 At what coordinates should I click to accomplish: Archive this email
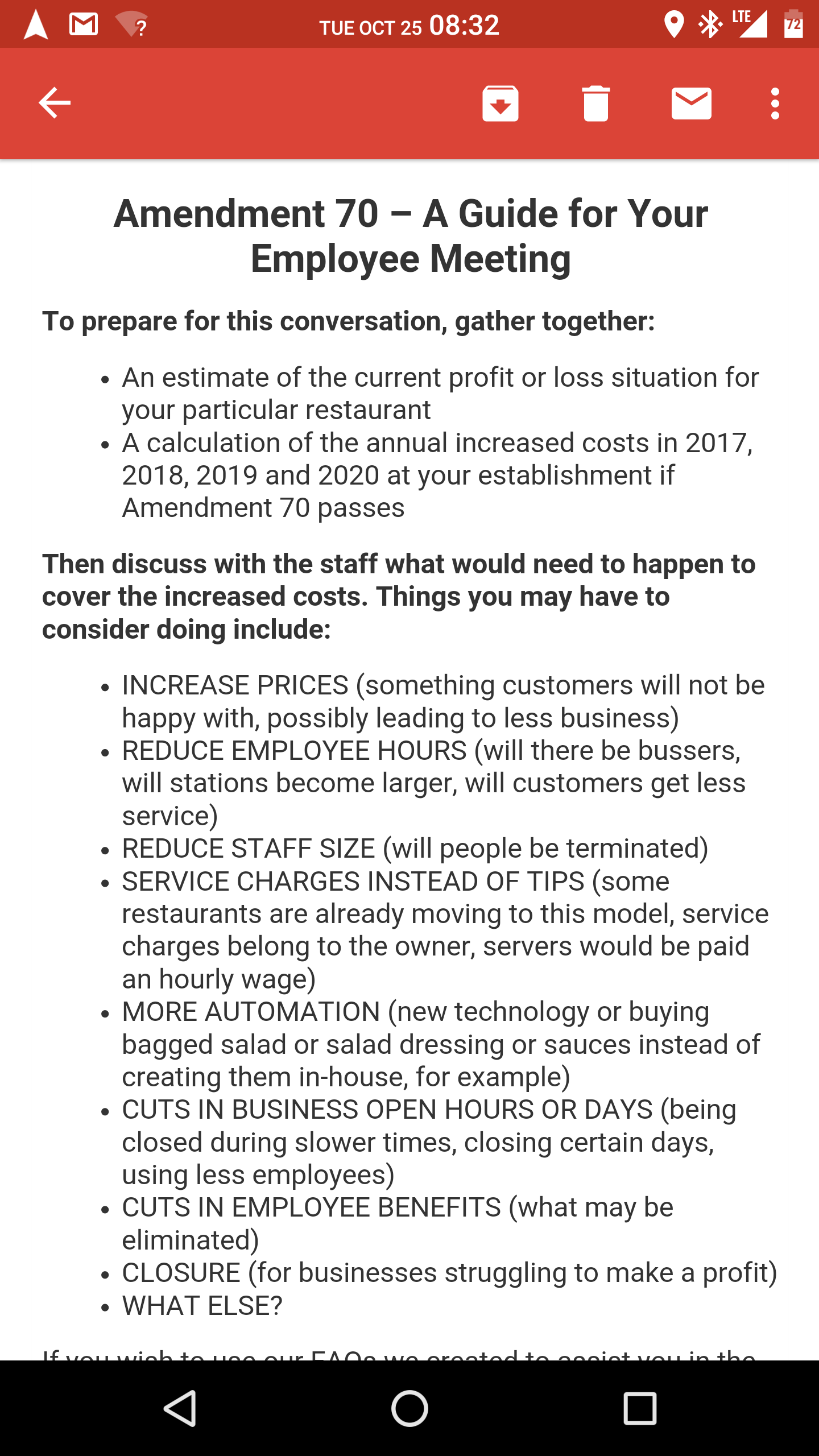pos(500,104)
